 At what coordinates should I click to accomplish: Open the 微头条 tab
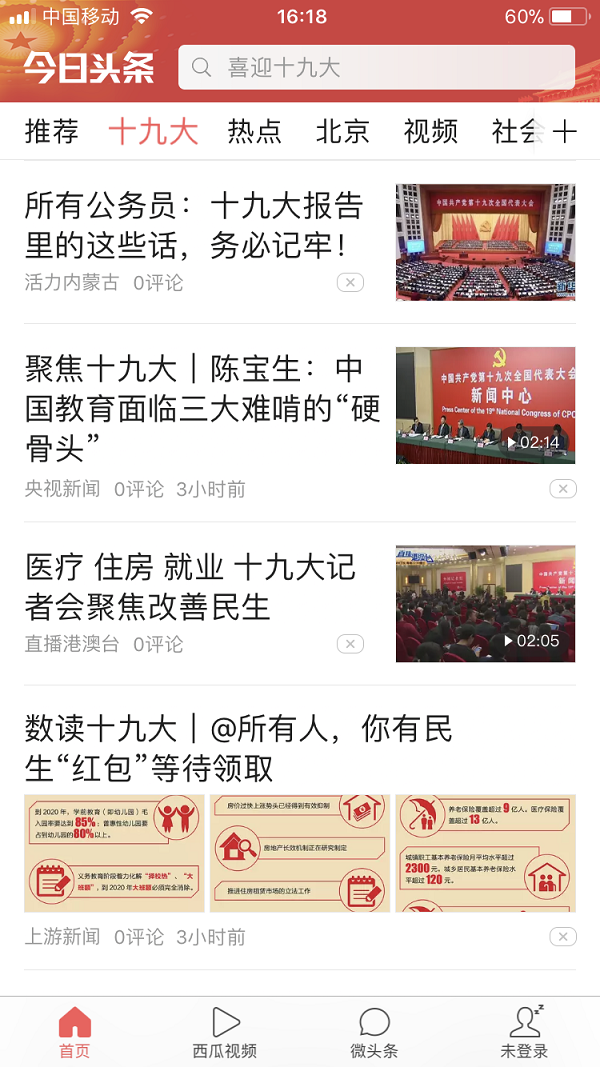374,1032
